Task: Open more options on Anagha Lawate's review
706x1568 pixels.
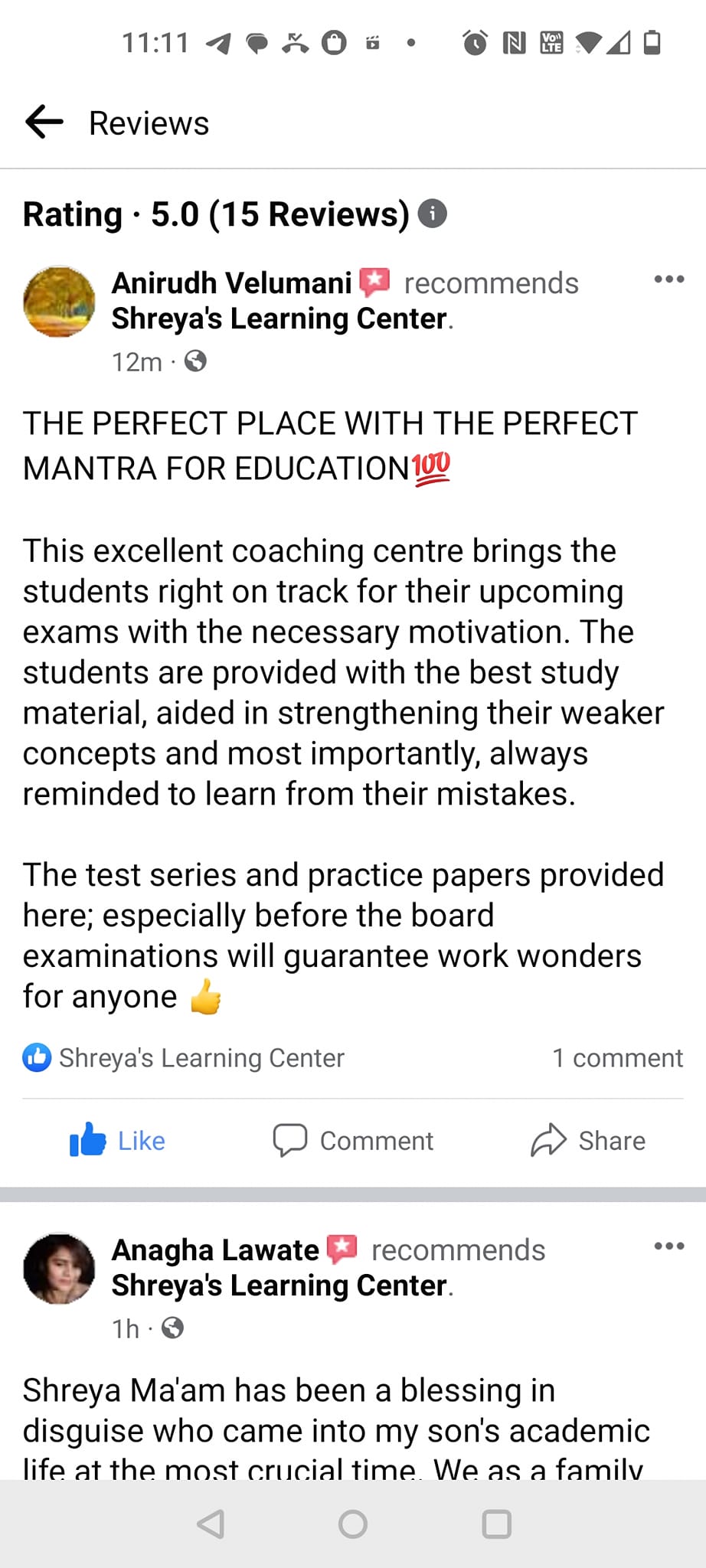Action: click(668, 1246)
